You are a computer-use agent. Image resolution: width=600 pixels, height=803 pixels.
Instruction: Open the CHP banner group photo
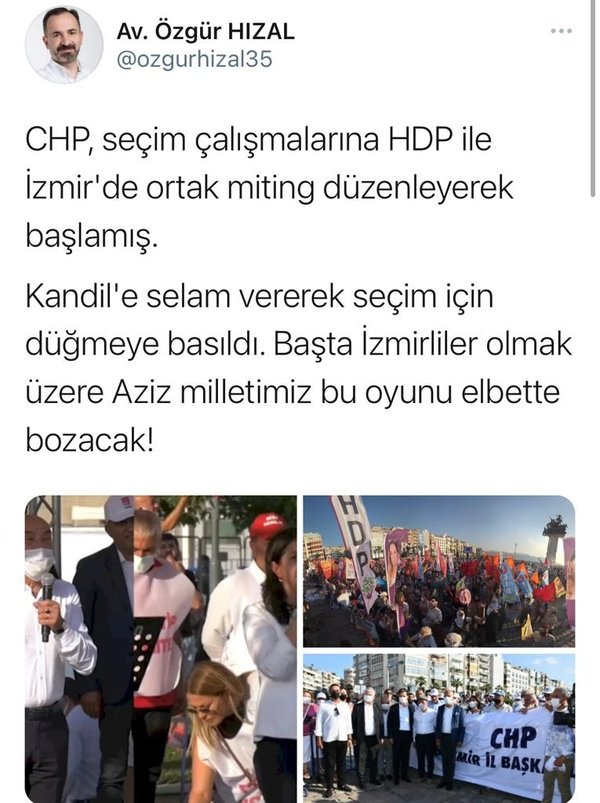(439, 728)
